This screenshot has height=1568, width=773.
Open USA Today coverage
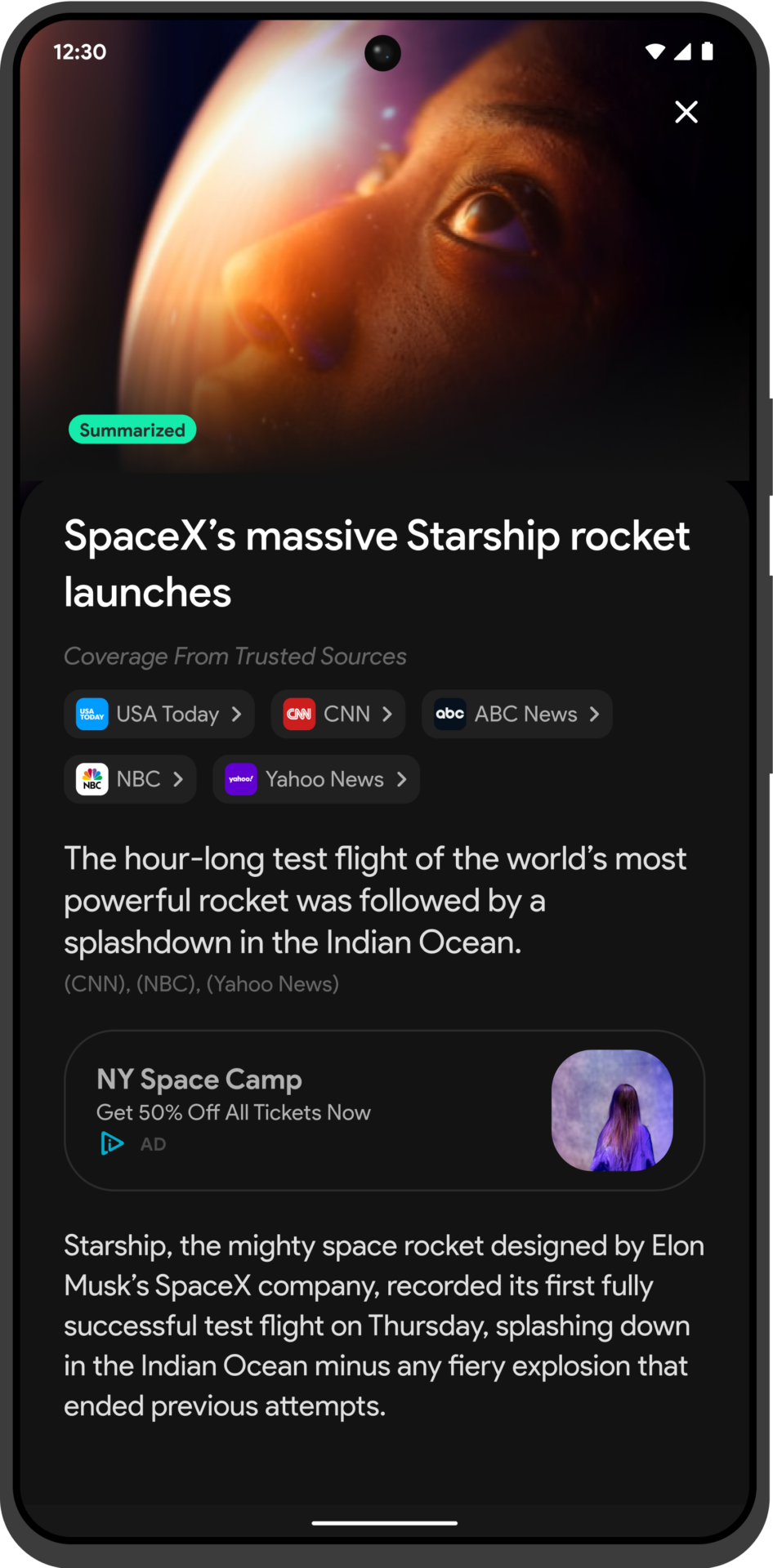pyautogui.click(x=159, y=715)
